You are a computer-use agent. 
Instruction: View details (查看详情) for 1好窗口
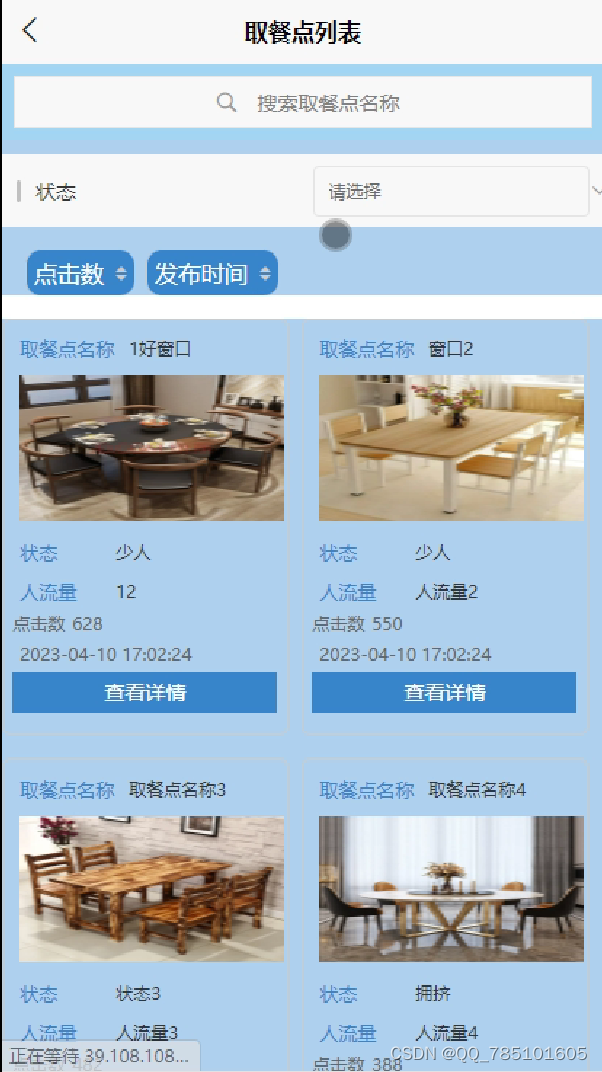coord(144,692)
